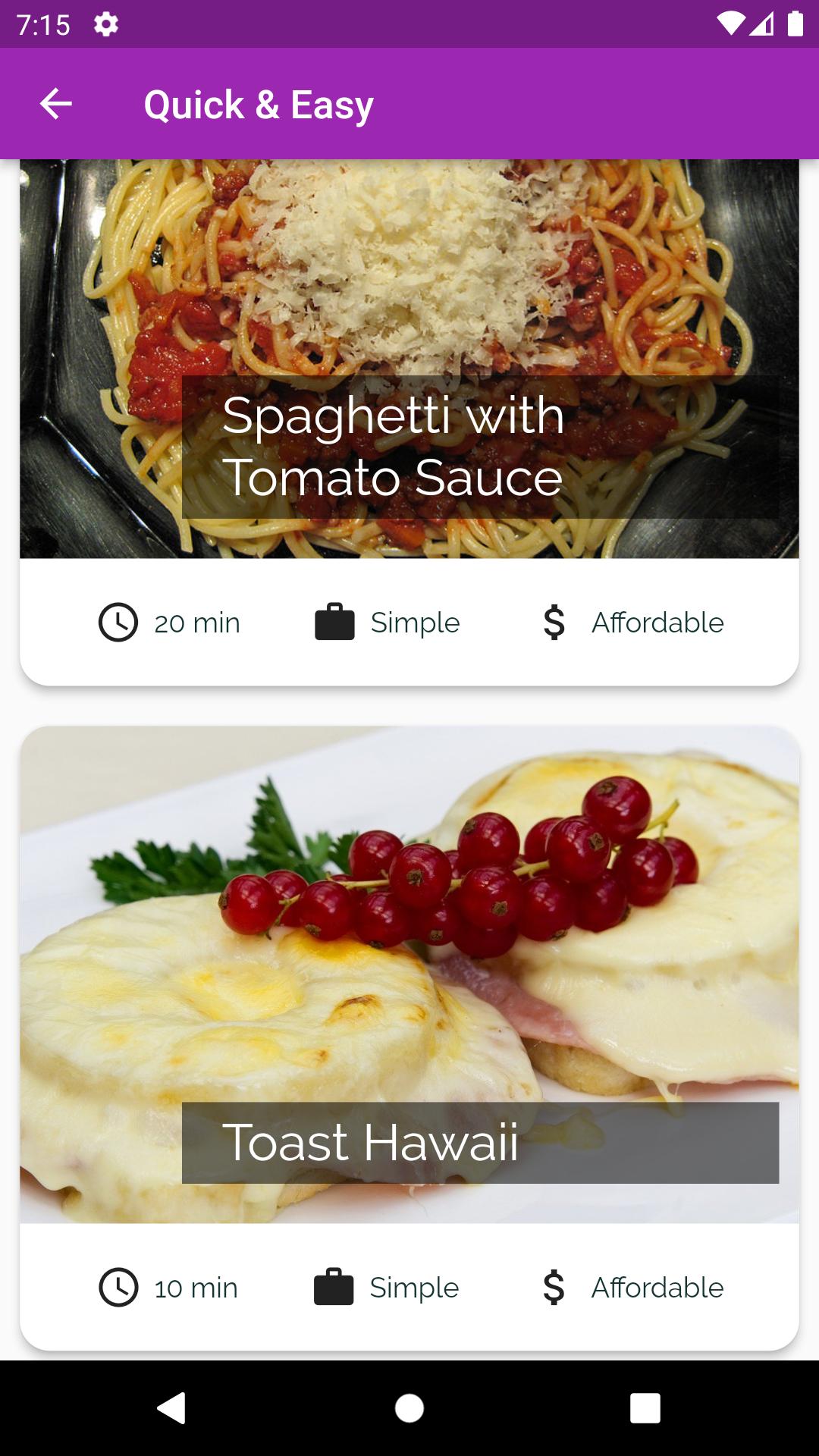Image resolution: width=819 pixels, height=1456 pixels.
Task: Tap the Affordable label under Toast Hawaii
Action: (657, 1287)
